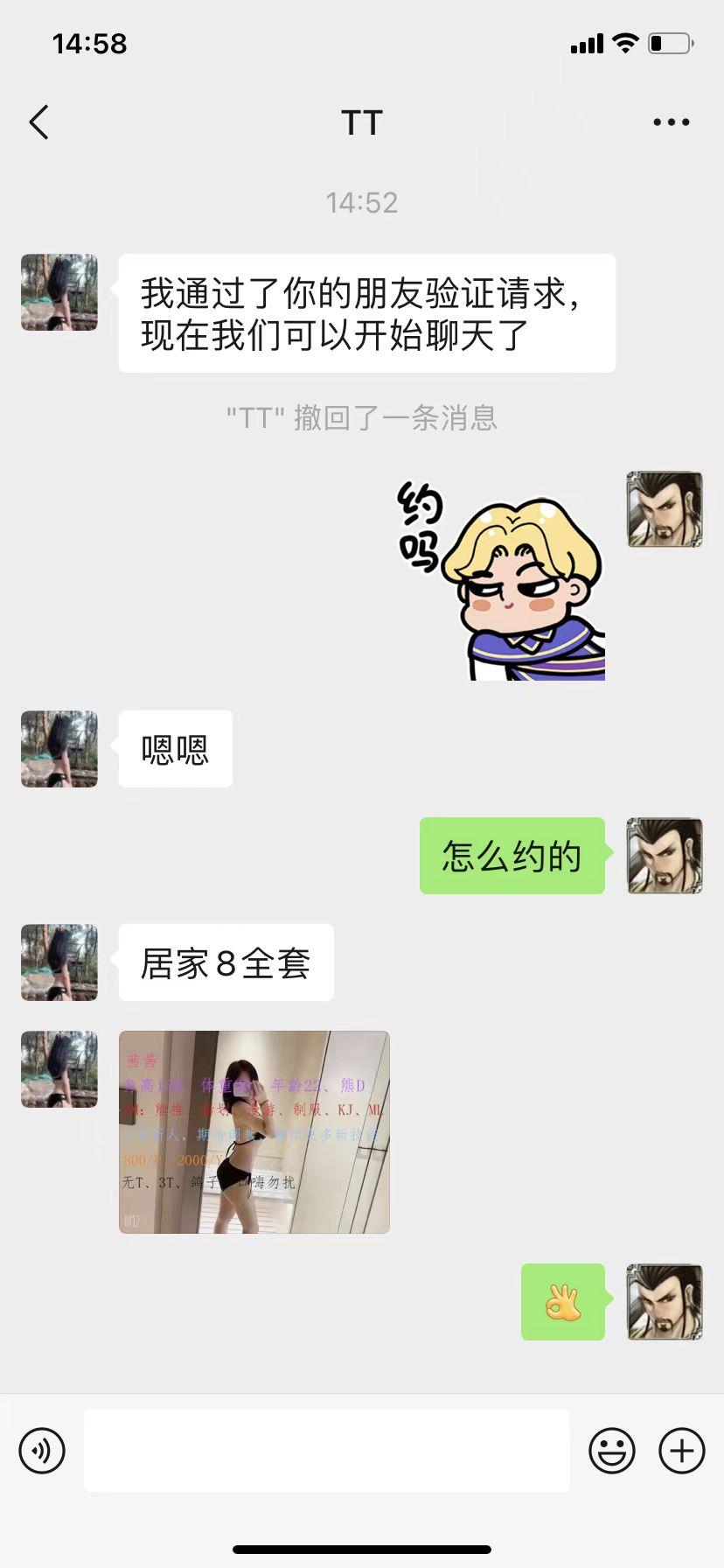This screenshot has width=724, height=1568.
Task: Open my profile from the 怎么约的 avatar
Action: point(665,856)
